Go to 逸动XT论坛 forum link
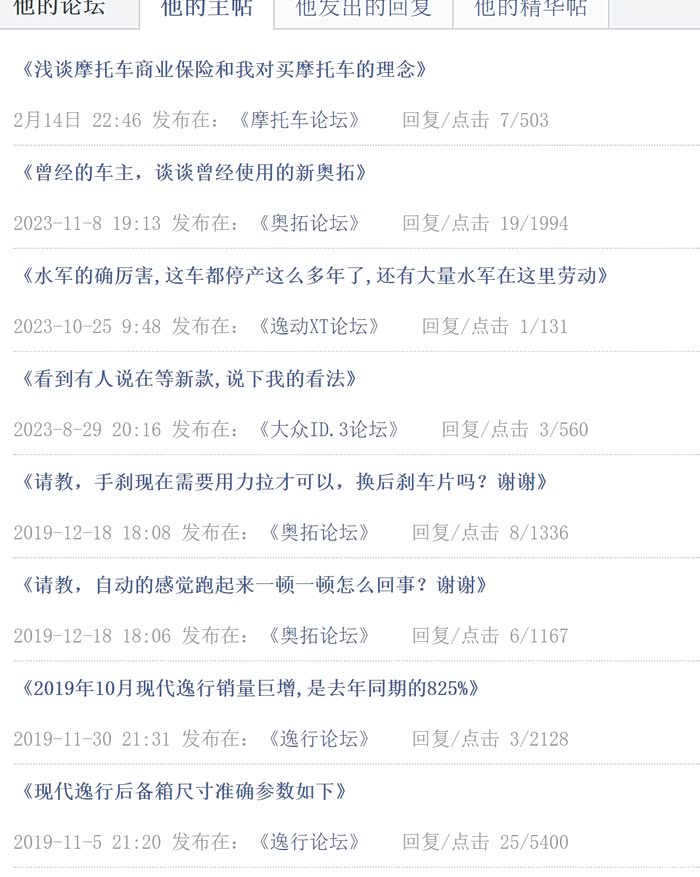Screen dimensions: 700x877 pos(319,326)
